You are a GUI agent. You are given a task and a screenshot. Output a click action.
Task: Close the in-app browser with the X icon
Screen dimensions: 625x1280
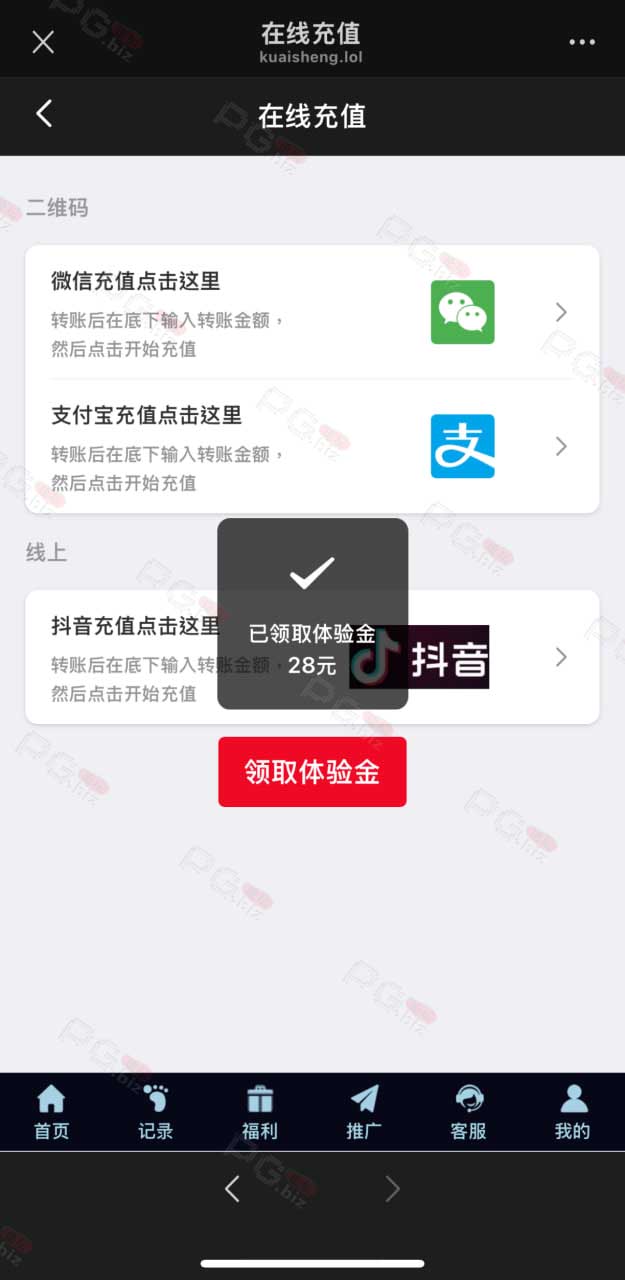[42, 41]
